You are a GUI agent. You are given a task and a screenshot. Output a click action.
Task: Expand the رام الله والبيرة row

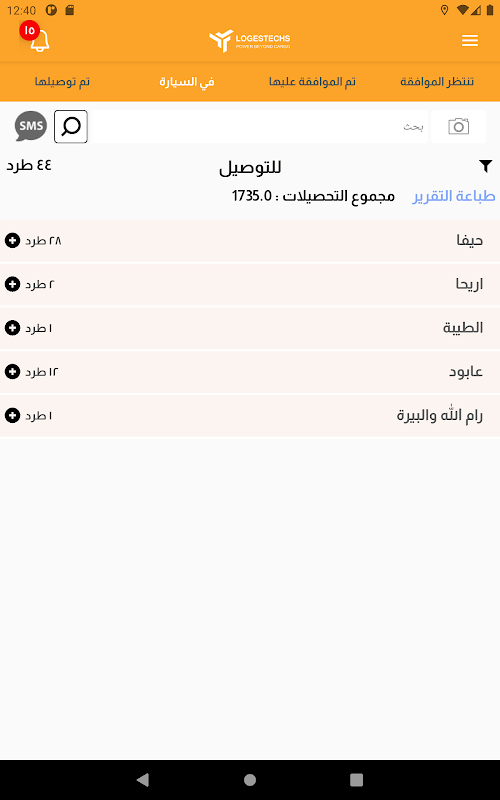250,416
